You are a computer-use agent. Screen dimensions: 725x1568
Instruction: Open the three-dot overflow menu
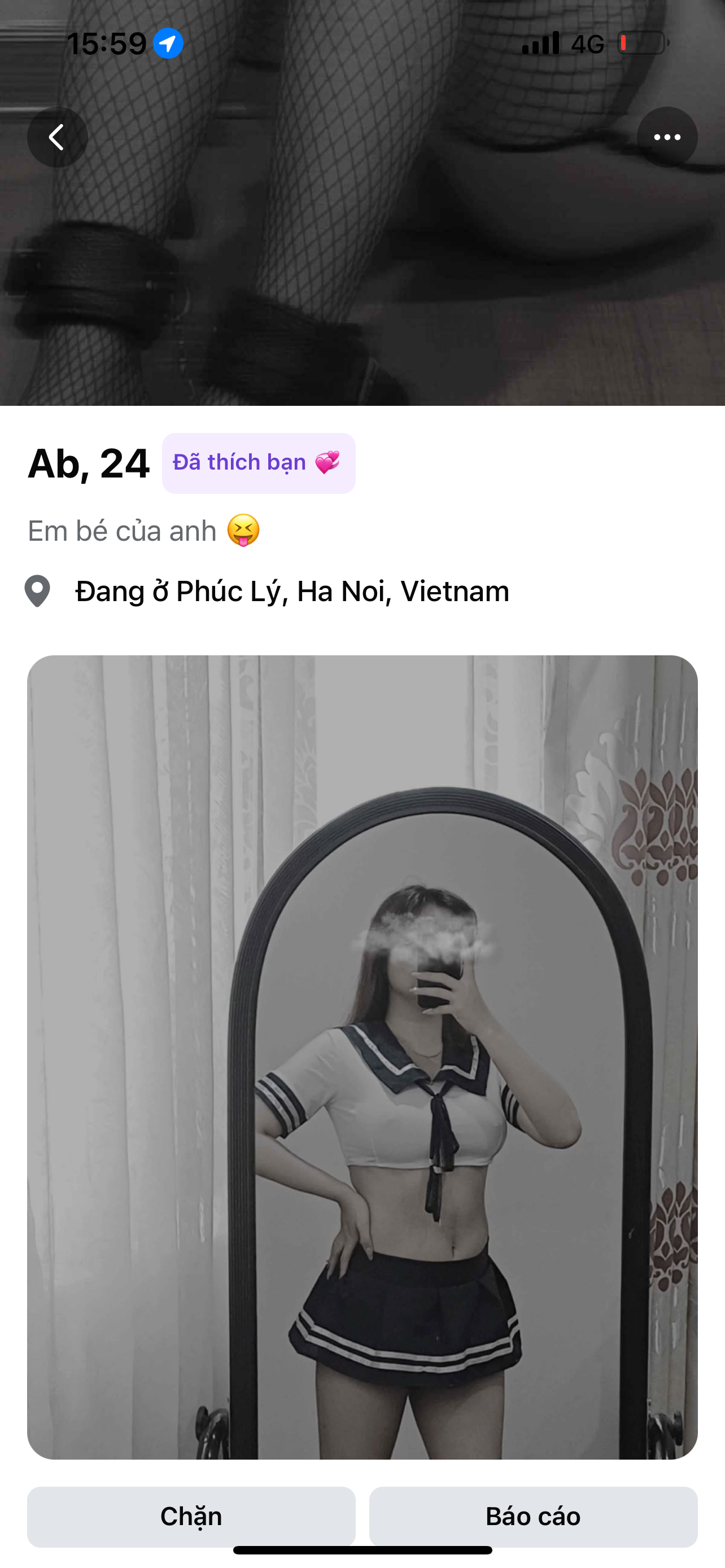pyautogui.click(x=667, y=137)
